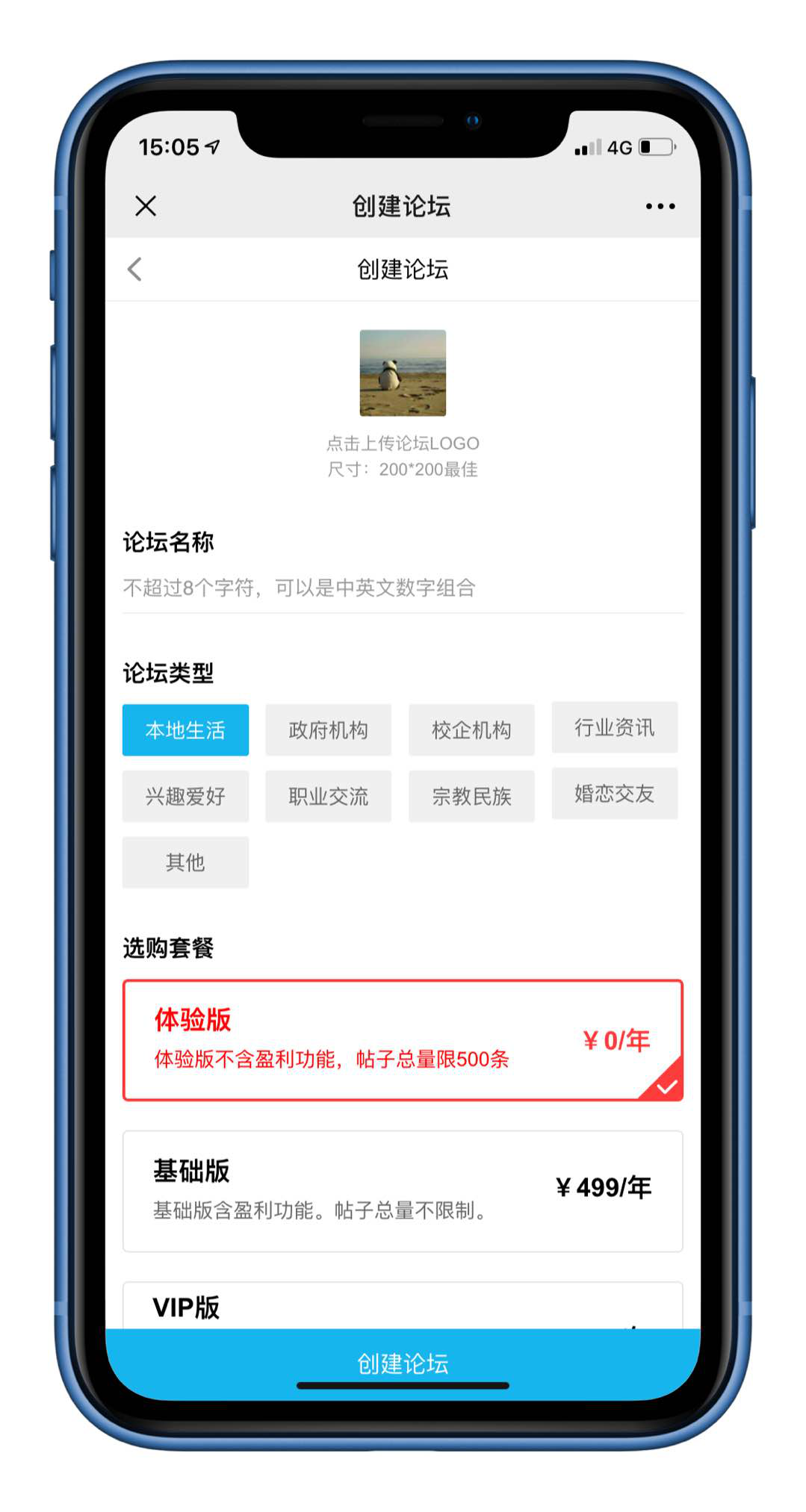This screenshot has height=1512, width=806.
Task: Choose the 体验版 free package
Action: [x=403, y=1039]
